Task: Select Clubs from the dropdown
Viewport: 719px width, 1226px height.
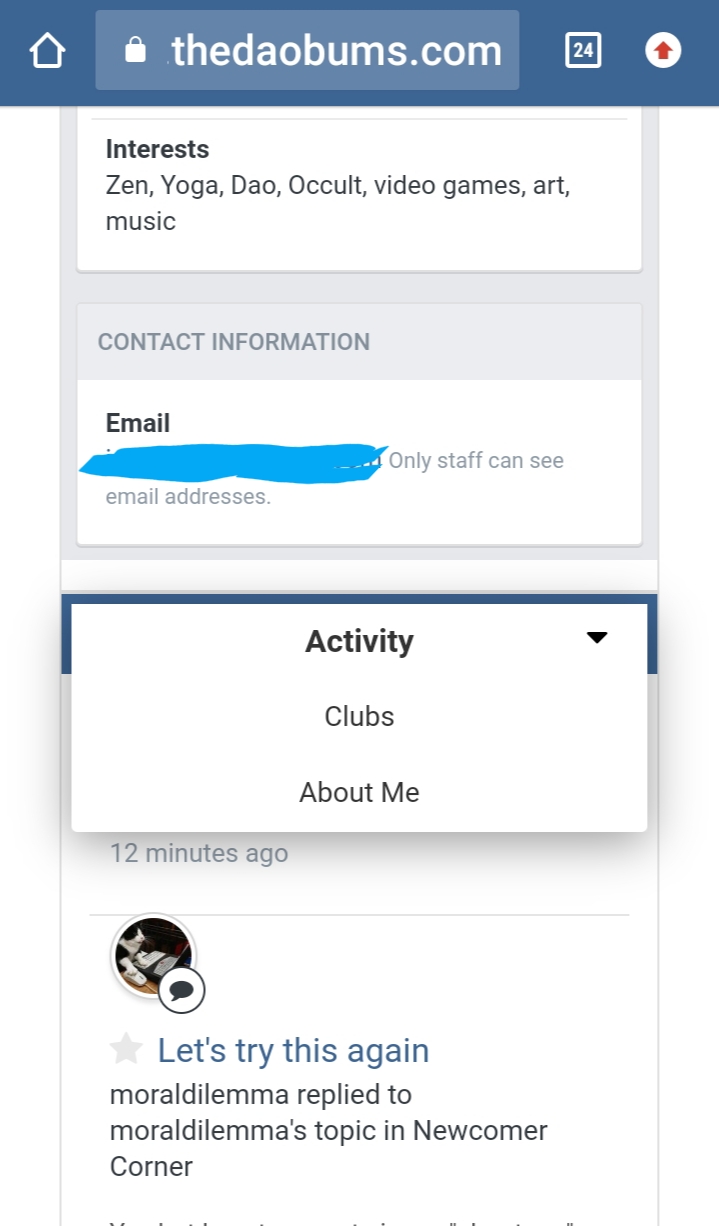Action: (x=359, y=716)
